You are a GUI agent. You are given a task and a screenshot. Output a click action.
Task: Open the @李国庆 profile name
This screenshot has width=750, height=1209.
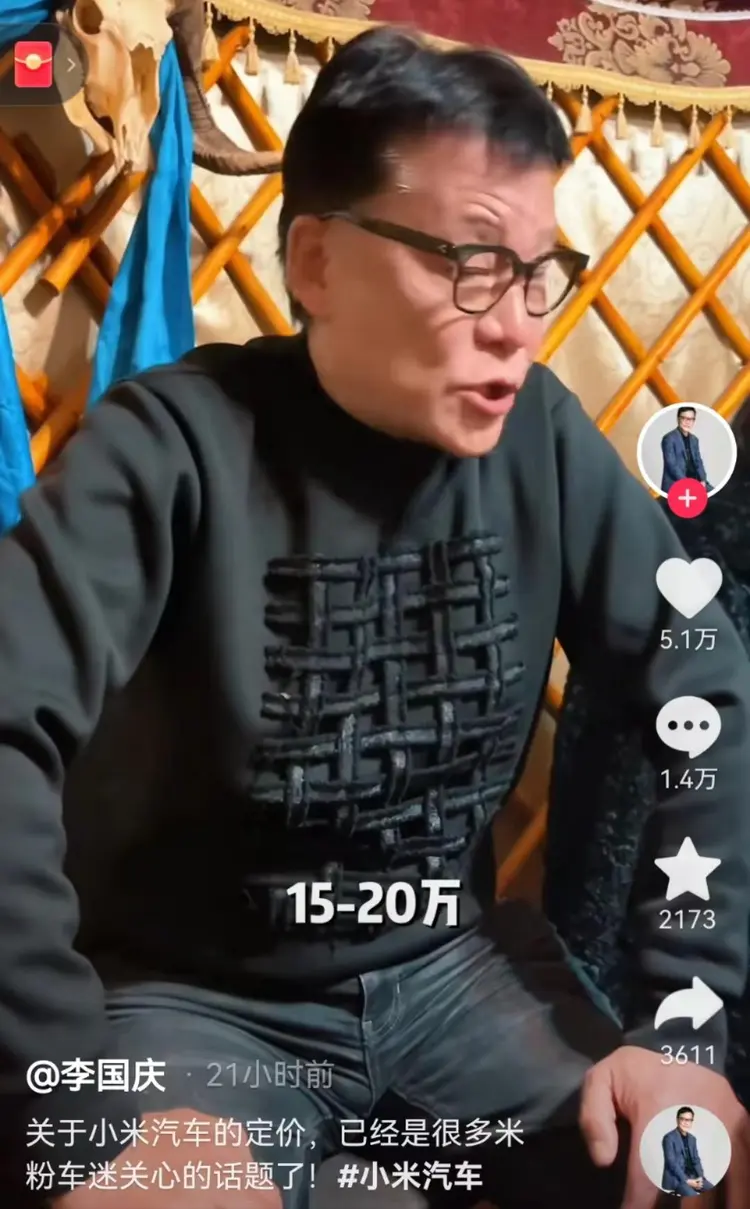pos(96,1075)
